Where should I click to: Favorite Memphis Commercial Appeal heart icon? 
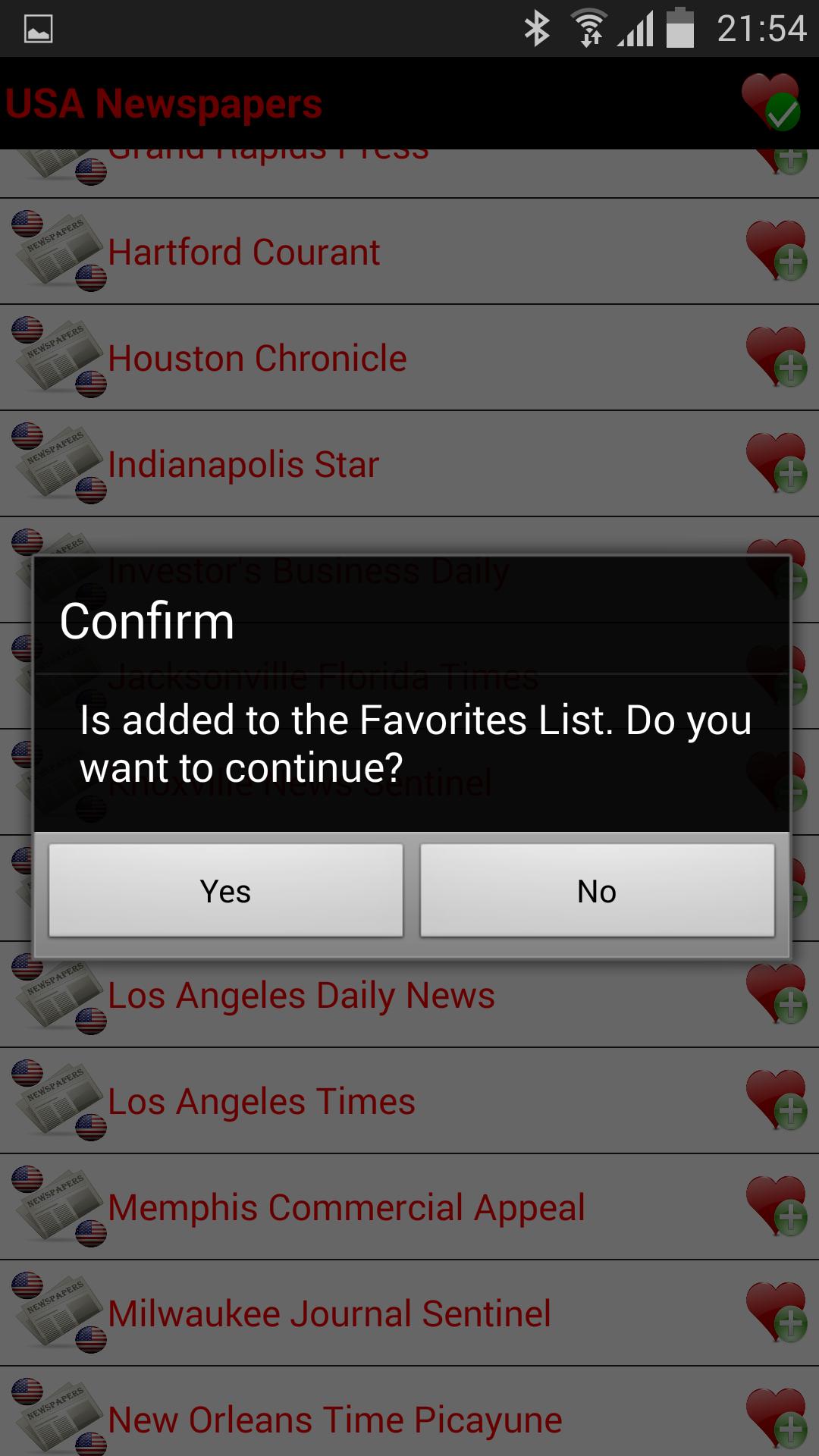click(x=773, y=1207)
